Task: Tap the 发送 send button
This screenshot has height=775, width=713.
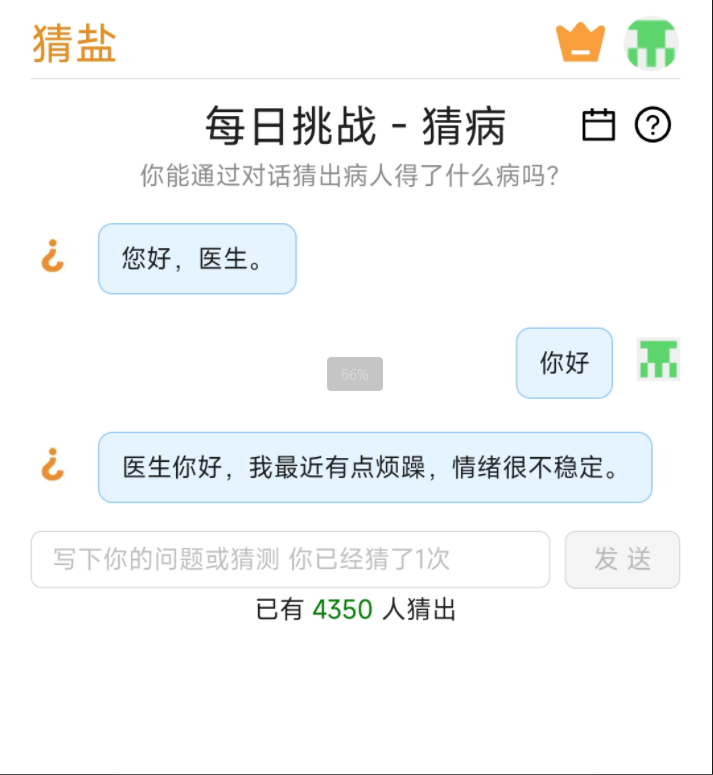Action: tap(622, 559)
